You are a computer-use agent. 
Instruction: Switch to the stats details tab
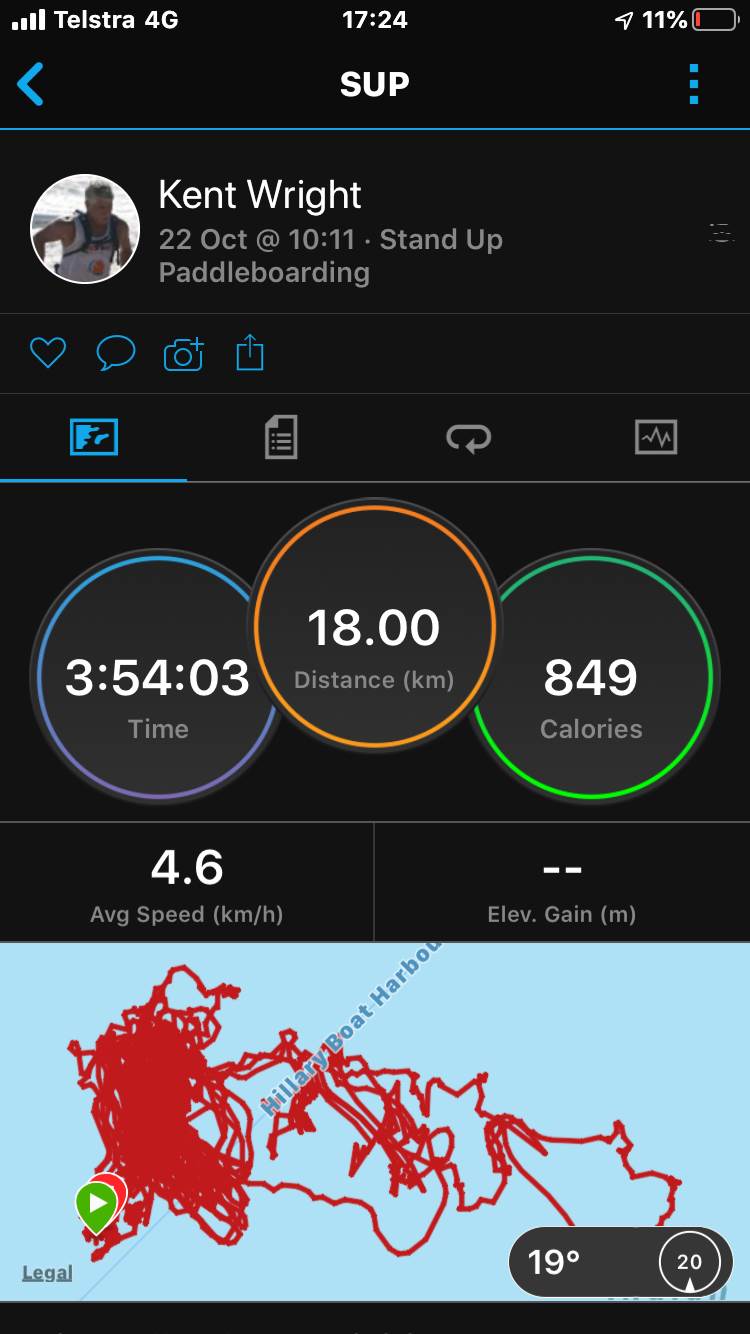[x=281, y=438]
